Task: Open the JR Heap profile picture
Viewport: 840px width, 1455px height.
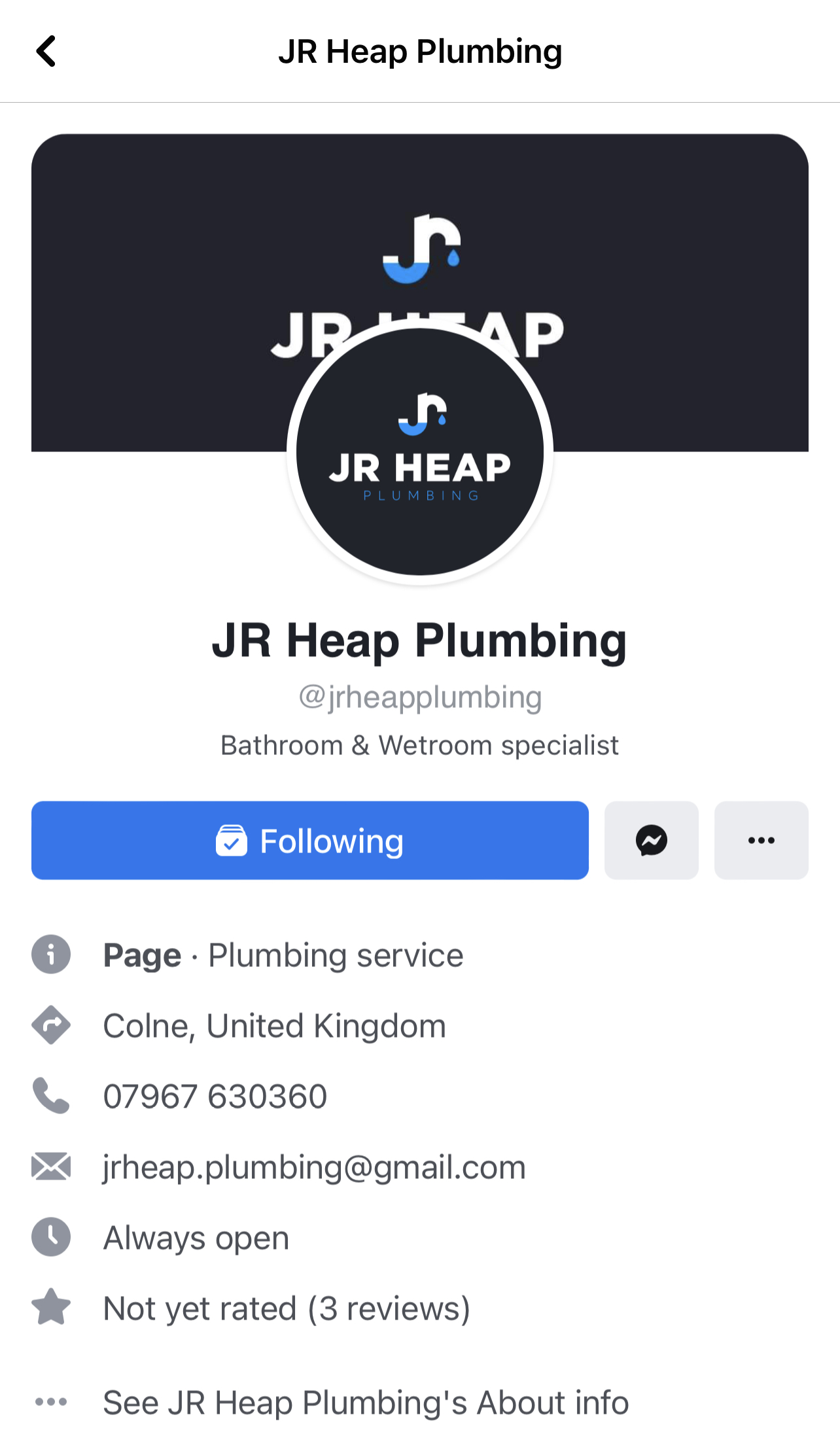Action: [419, 451]
